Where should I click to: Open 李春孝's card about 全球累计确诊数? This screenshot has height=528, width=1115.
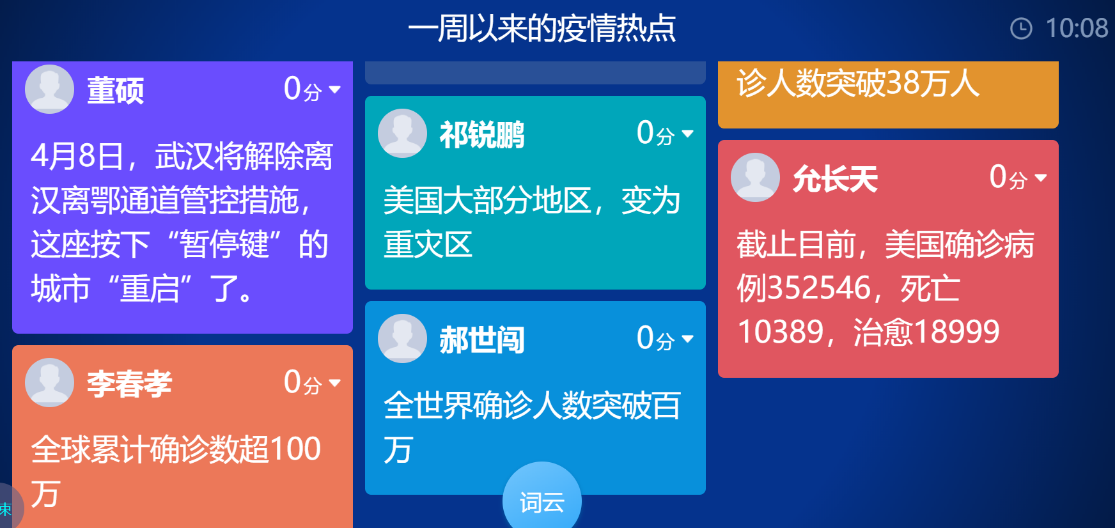181,466
